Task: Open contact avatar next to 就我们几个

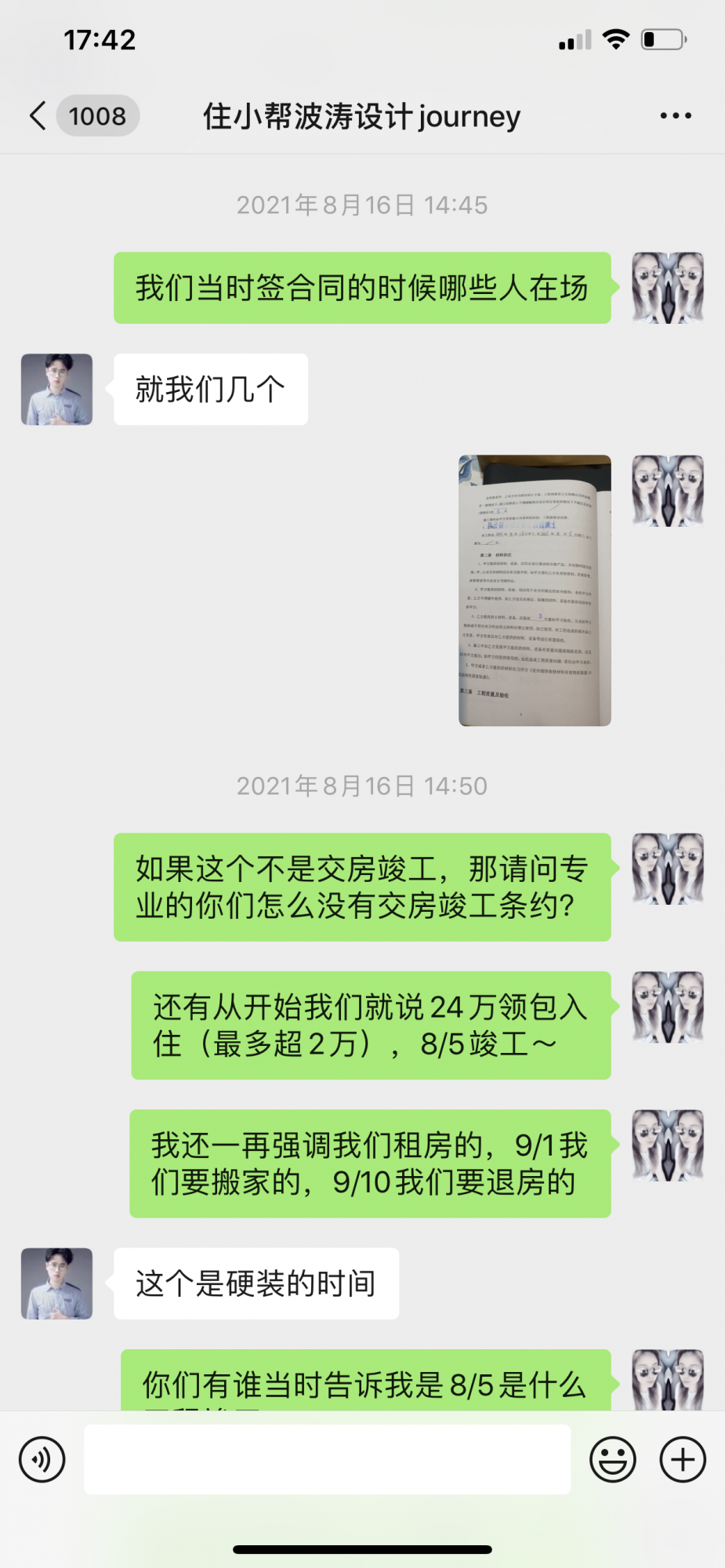Action: pyautogui.click(x=56, y=390)
